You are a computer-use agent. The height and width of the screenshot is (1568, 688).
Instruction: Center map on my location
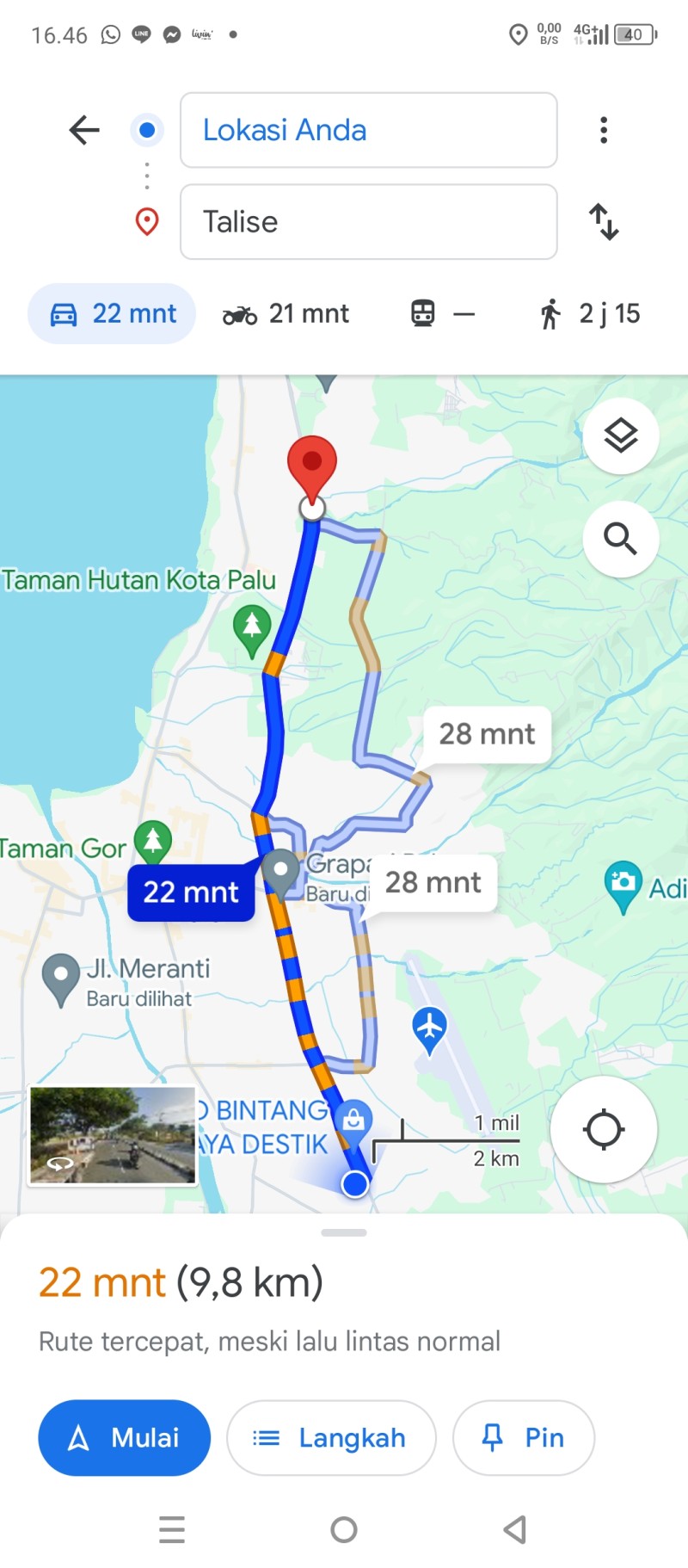pos(604,1129)
